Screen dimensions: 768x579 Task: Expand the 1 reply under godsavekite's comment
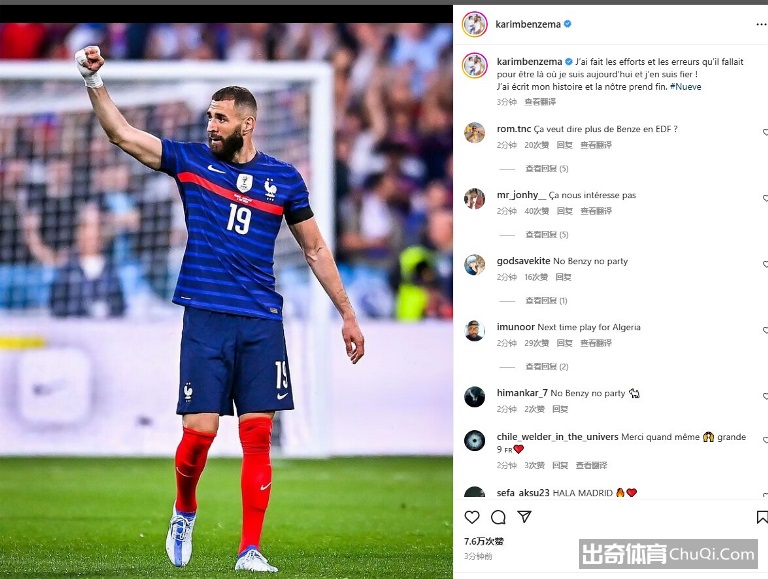tap(547, 301)
